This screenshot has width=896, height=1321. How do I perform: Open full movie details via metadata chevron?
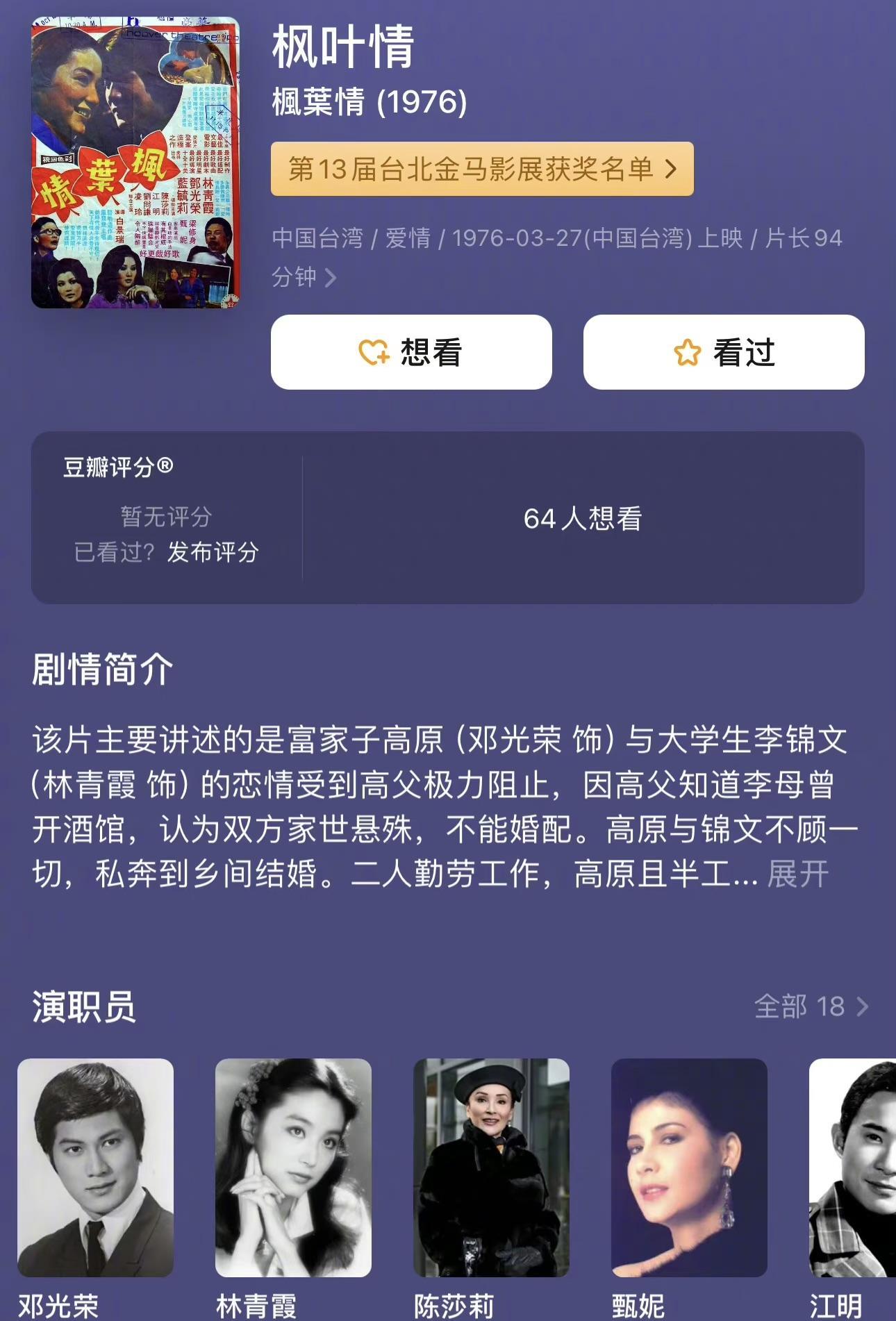click(x=331, y=278)
